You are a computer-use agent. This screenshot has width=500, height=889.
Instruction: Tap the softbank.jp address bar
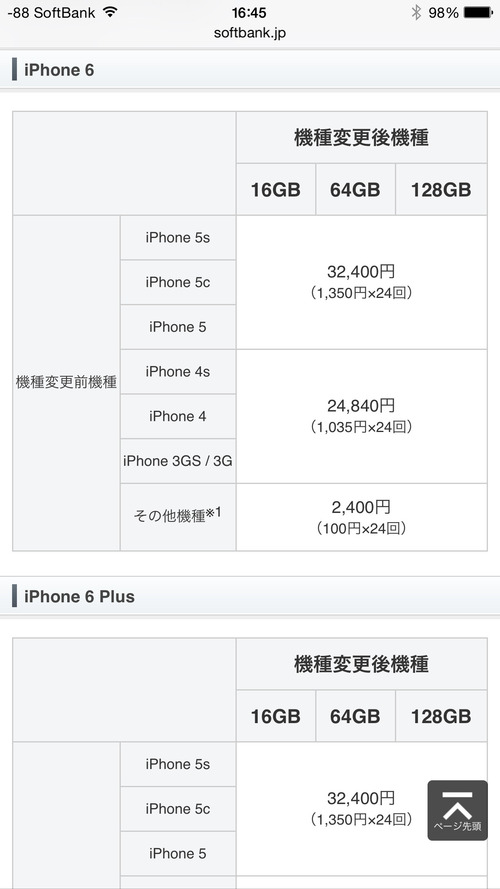tap(250, 33)
